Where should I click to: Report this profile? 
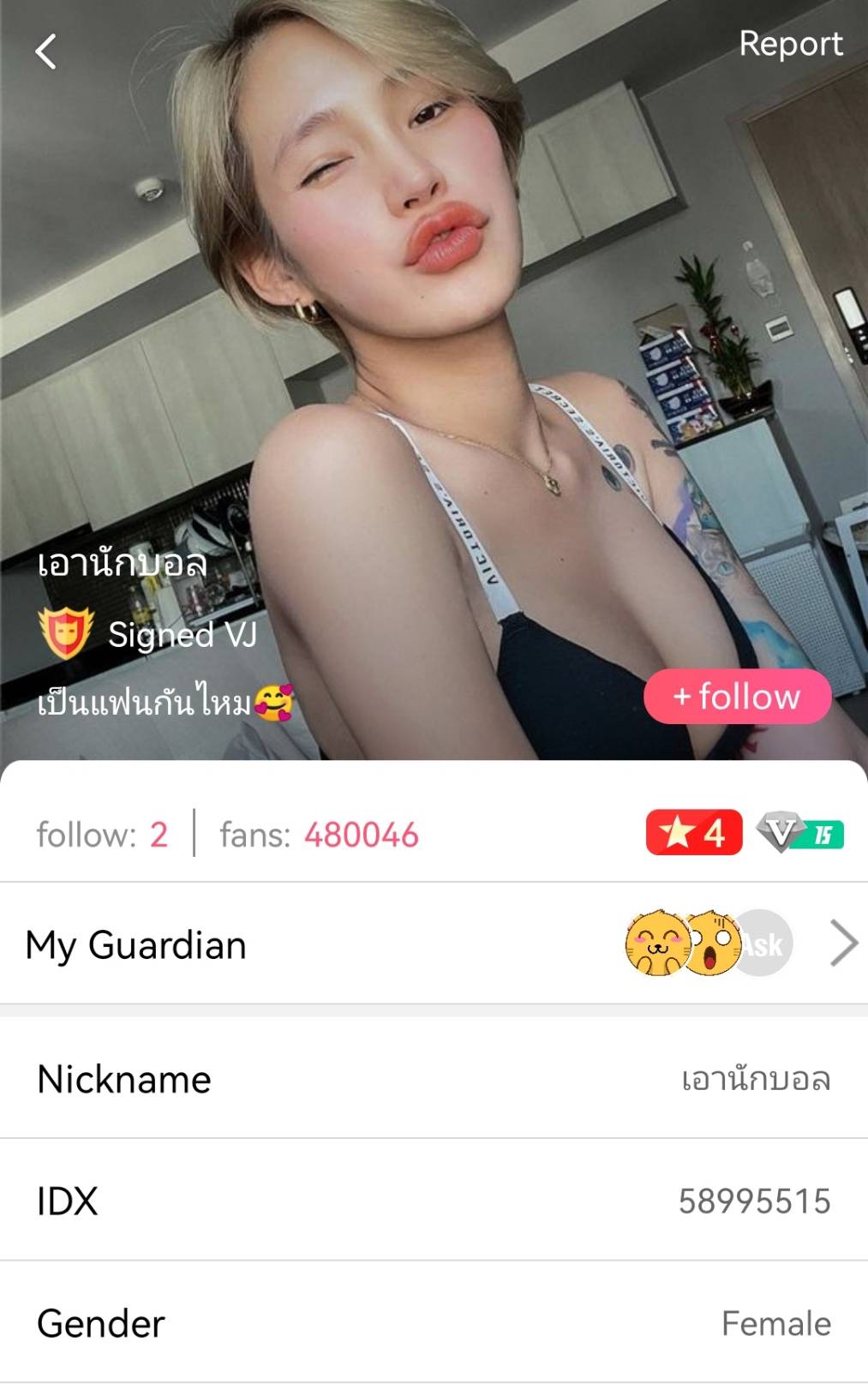click(x=790, y=44)
